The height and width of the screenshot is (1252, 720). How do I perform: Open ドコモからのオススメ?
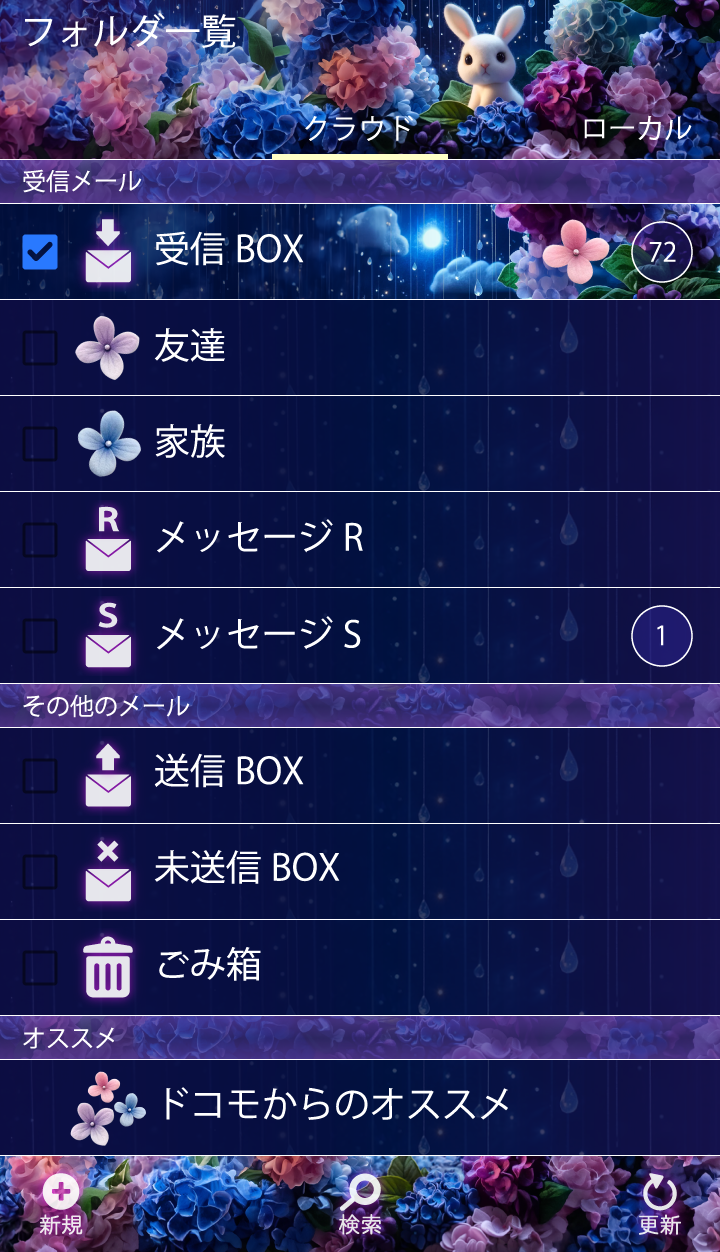(x=330, y=1105)
